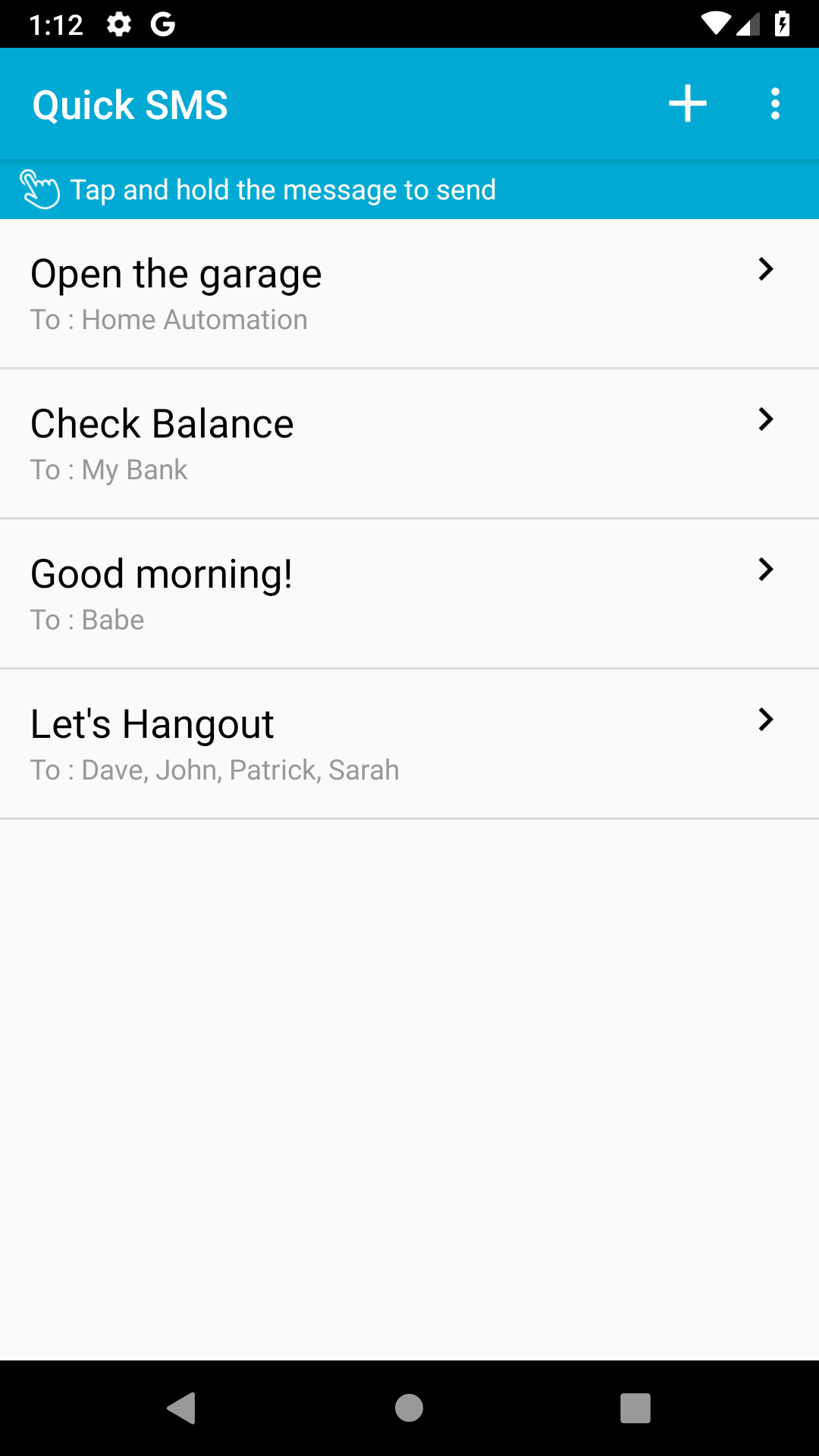Screen dimensions: 819x1456
Task: Go back using the system back button
Action: tap(182, 1408)
